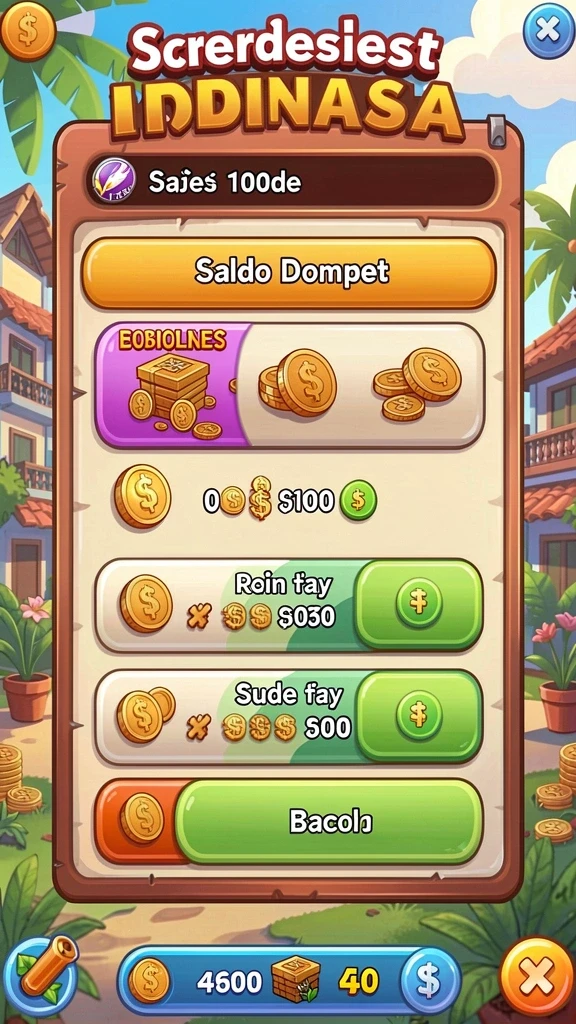Hit the green Bacola button
The image size is (576, 1024).
(x=329, y=822)
